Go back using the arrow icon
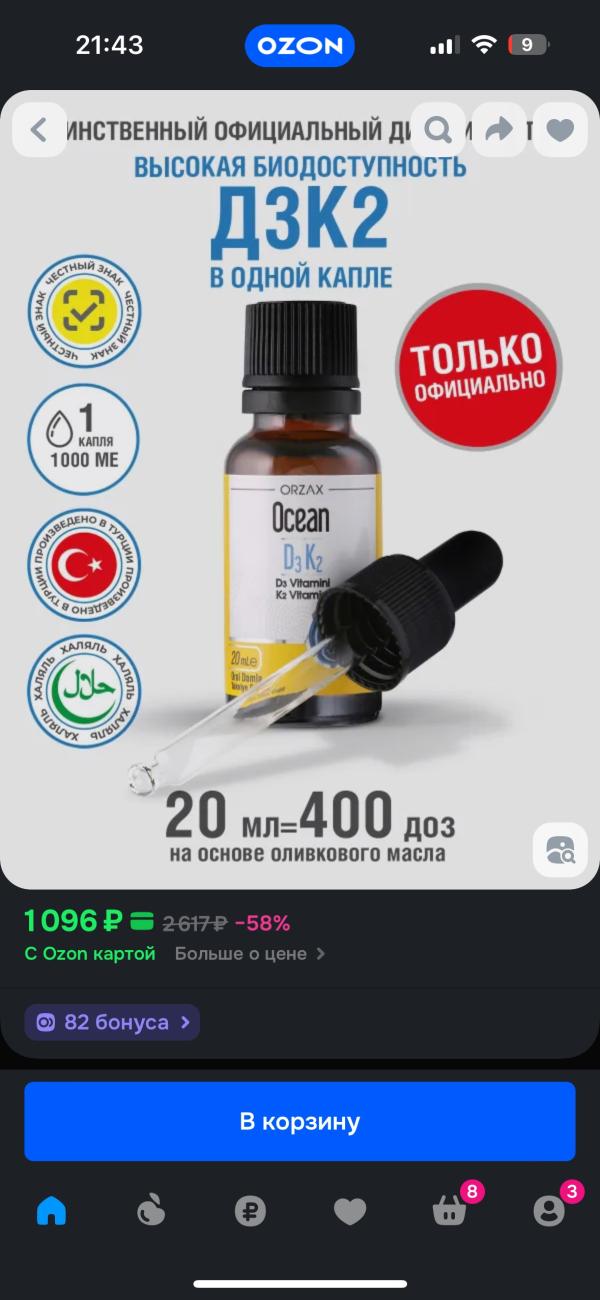This screenshot has width=600, height=1300. (39, 130)
